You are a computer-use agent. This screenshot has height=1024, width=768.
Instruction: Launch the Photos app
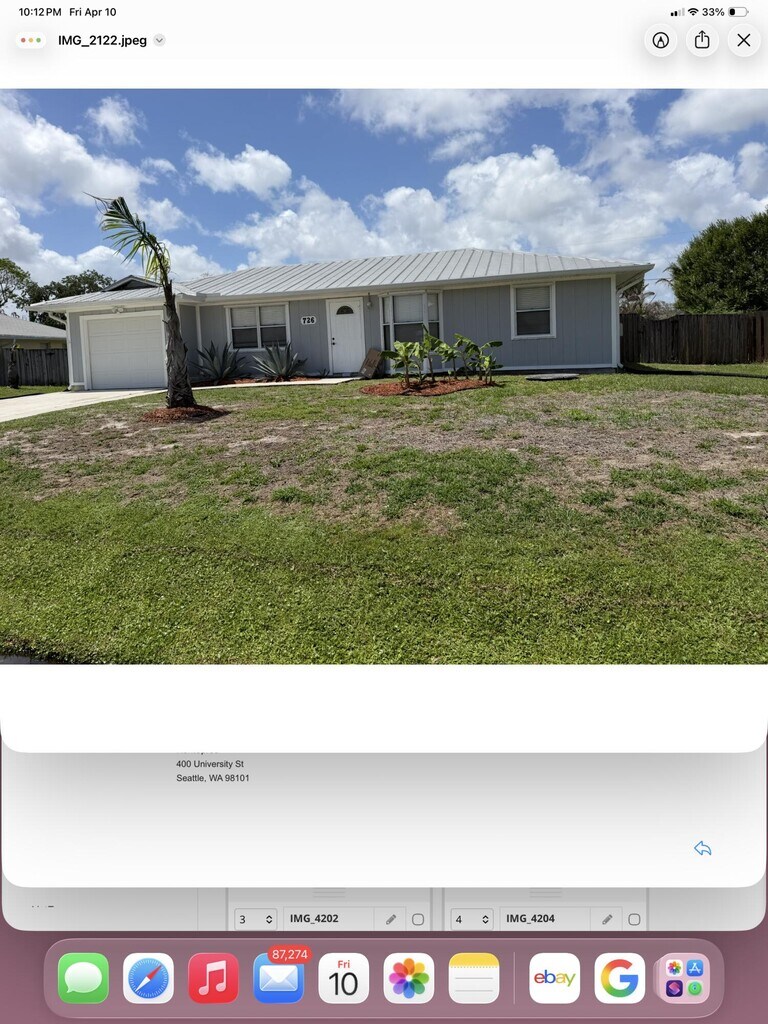pos(408,978)
